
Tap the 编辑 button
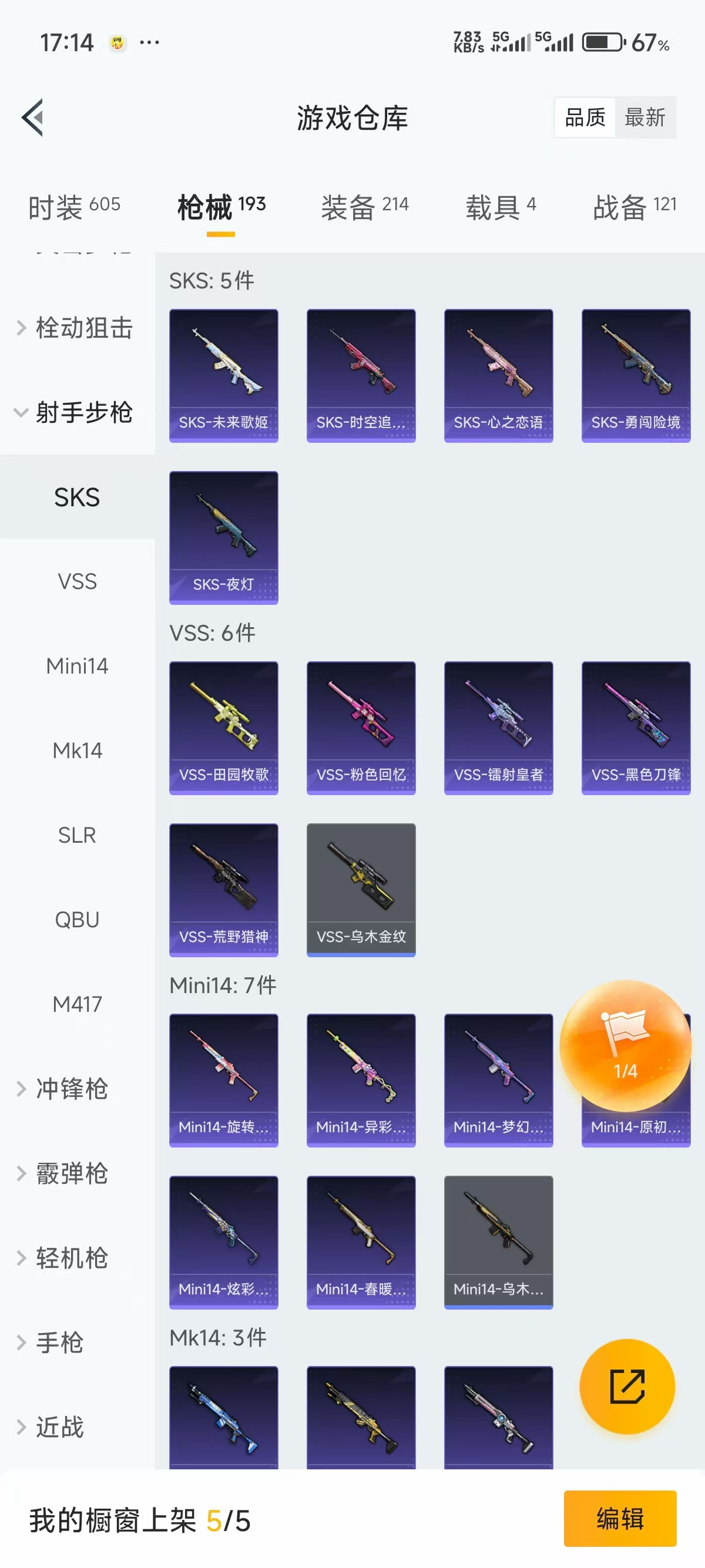pos(620,1519)
